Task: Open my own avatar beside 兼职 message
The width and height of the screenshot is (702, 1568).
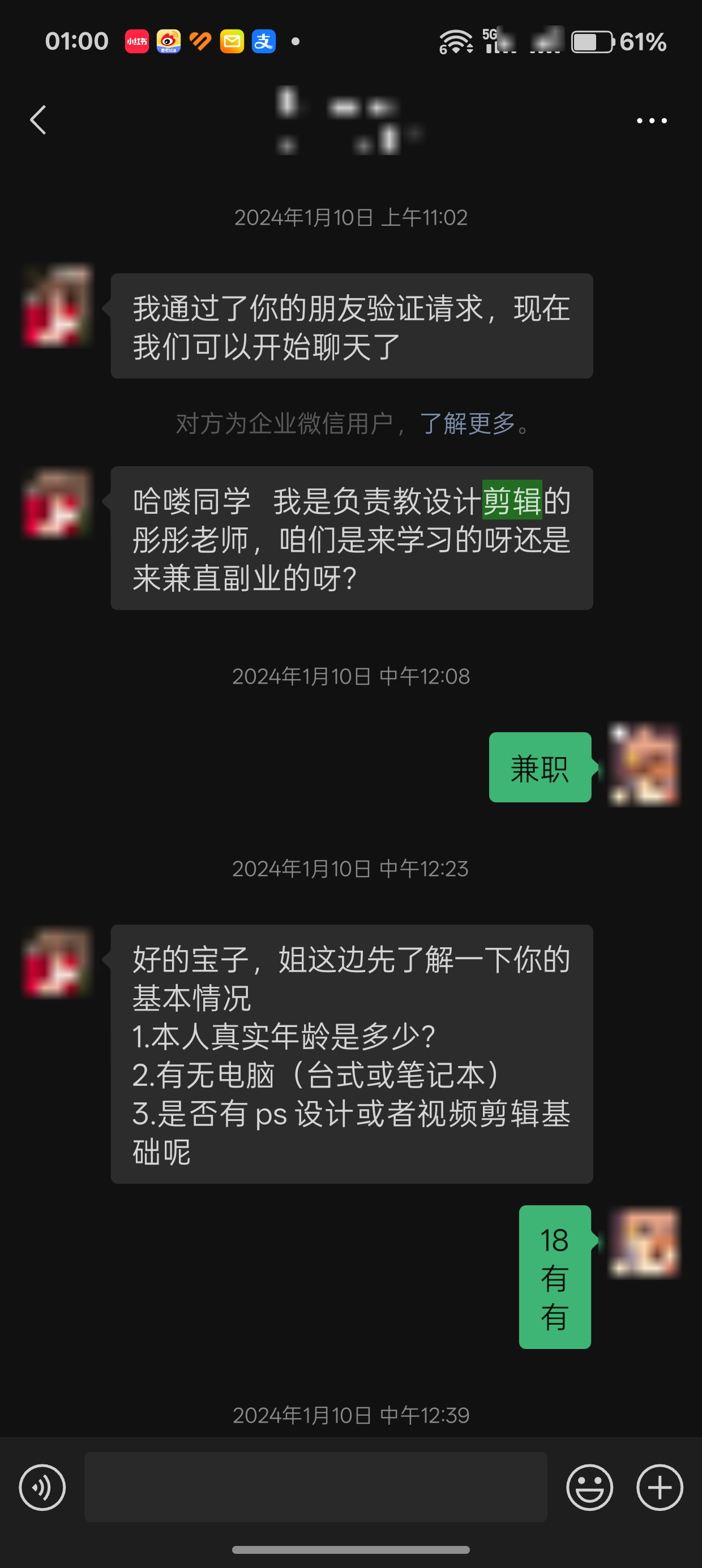Action: click(x=644, y=765)
